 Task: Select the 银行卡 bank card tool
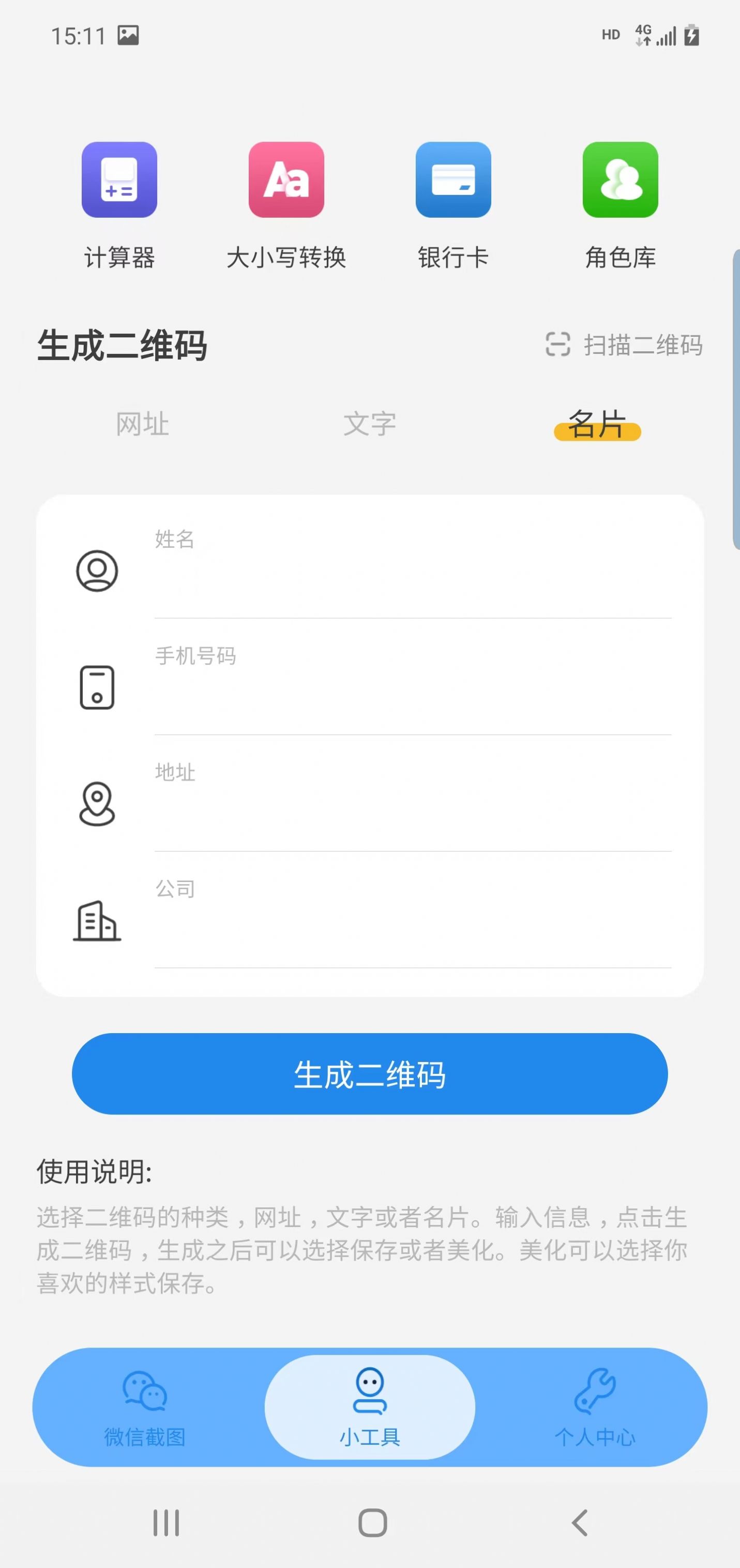(454, 180)
